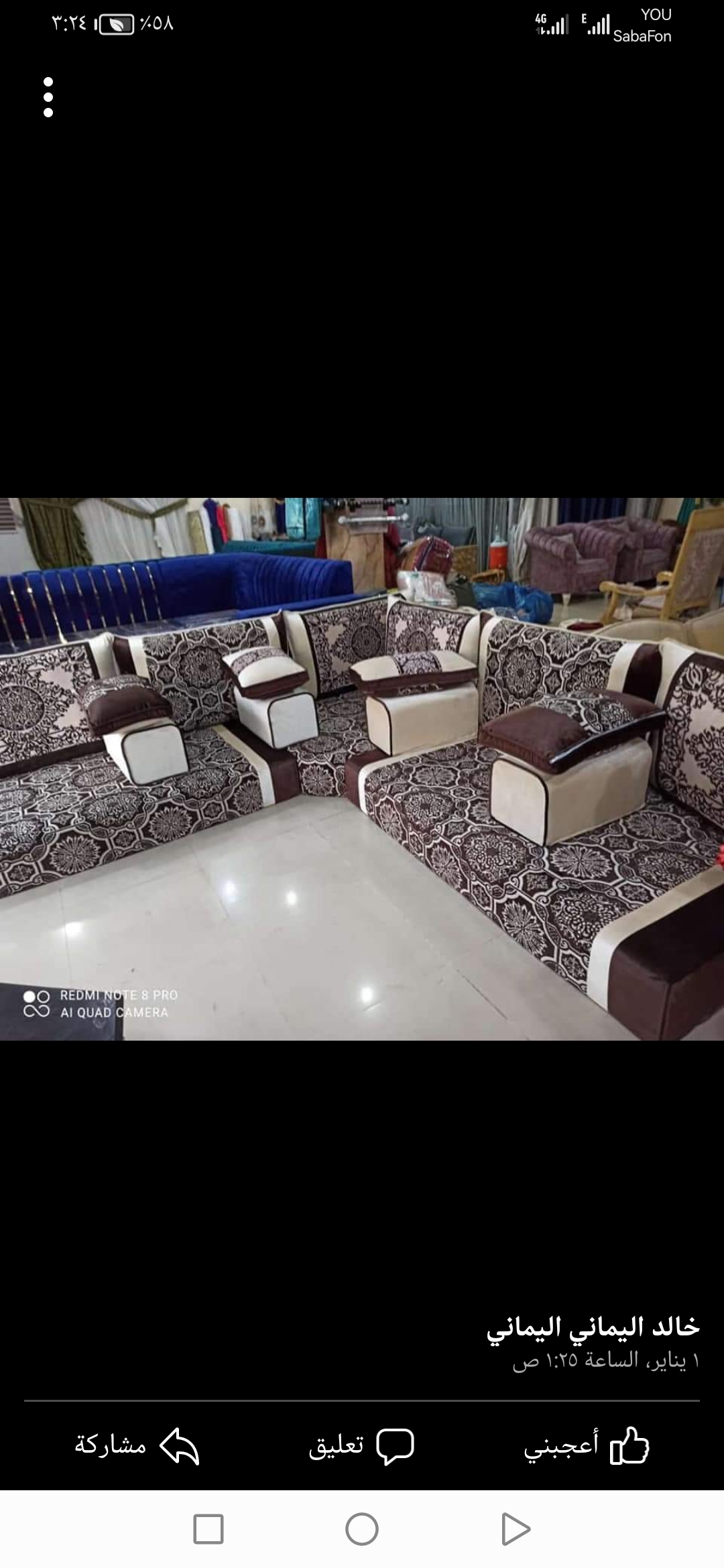
Task: Open the recent apps square button
Action: pyautogui.click(x=208, y=1530)
